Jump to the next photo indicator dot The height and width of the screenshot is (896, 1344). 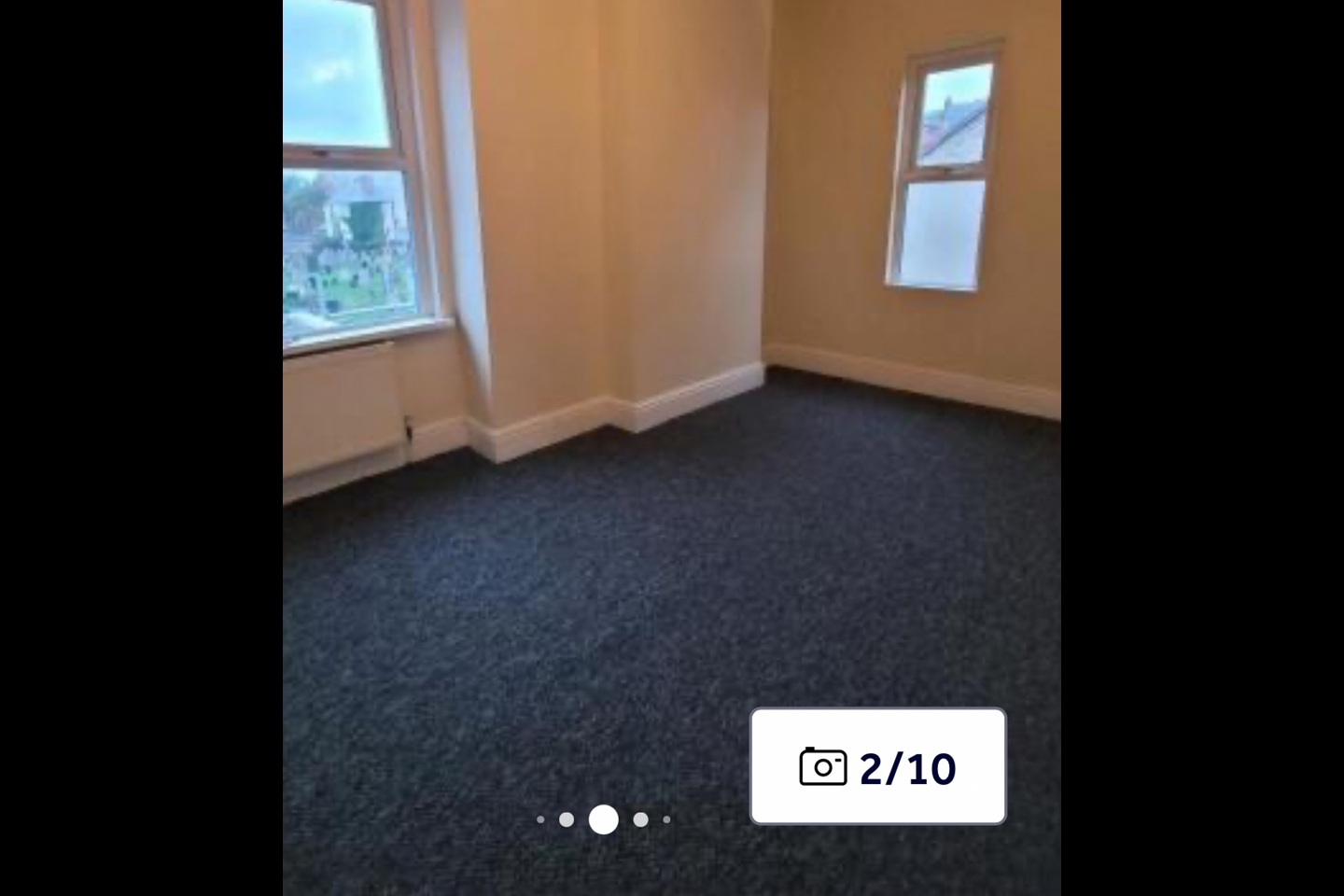(640, 819)
